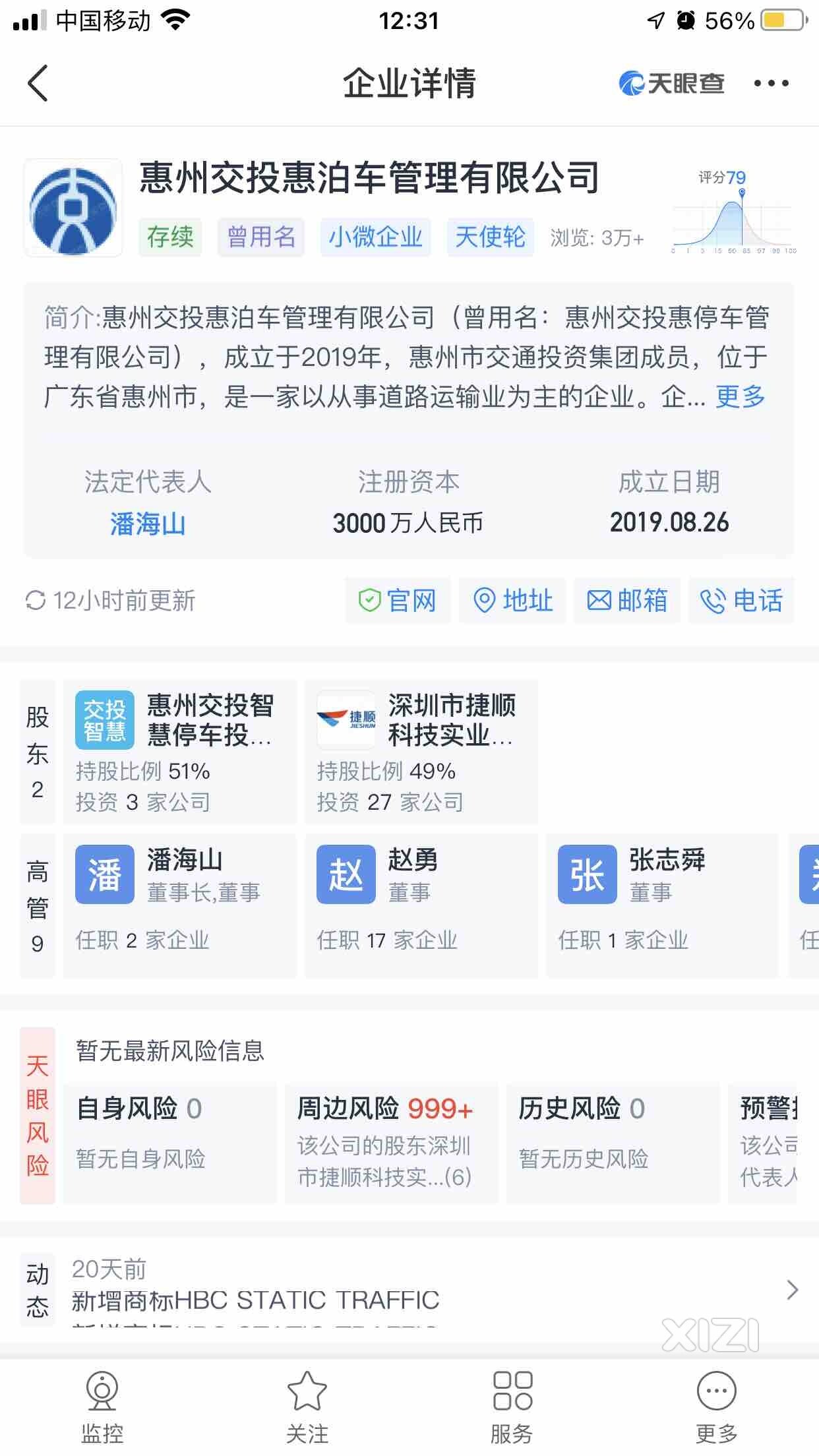View executive 赵勇's card
This screenshot has height=1456, width=819.
pyautogui.click(x=421, y=905)
